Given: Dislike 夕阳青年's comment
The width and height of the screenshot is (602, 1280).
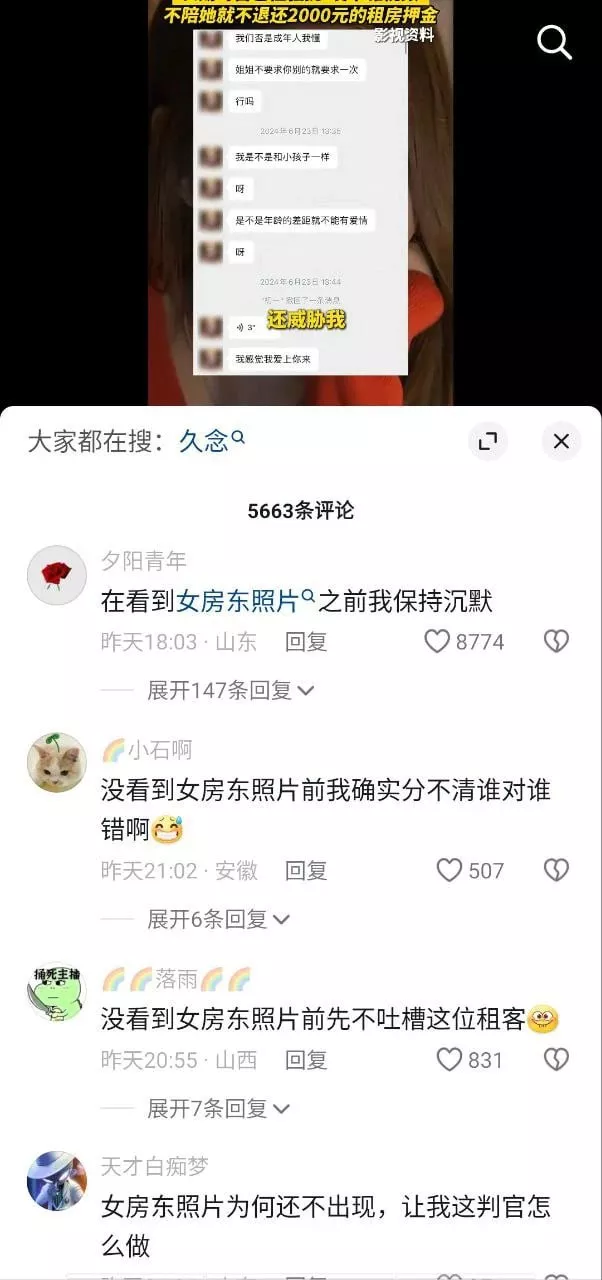Looking at the screenshot, I should click(x=556, y=642).
